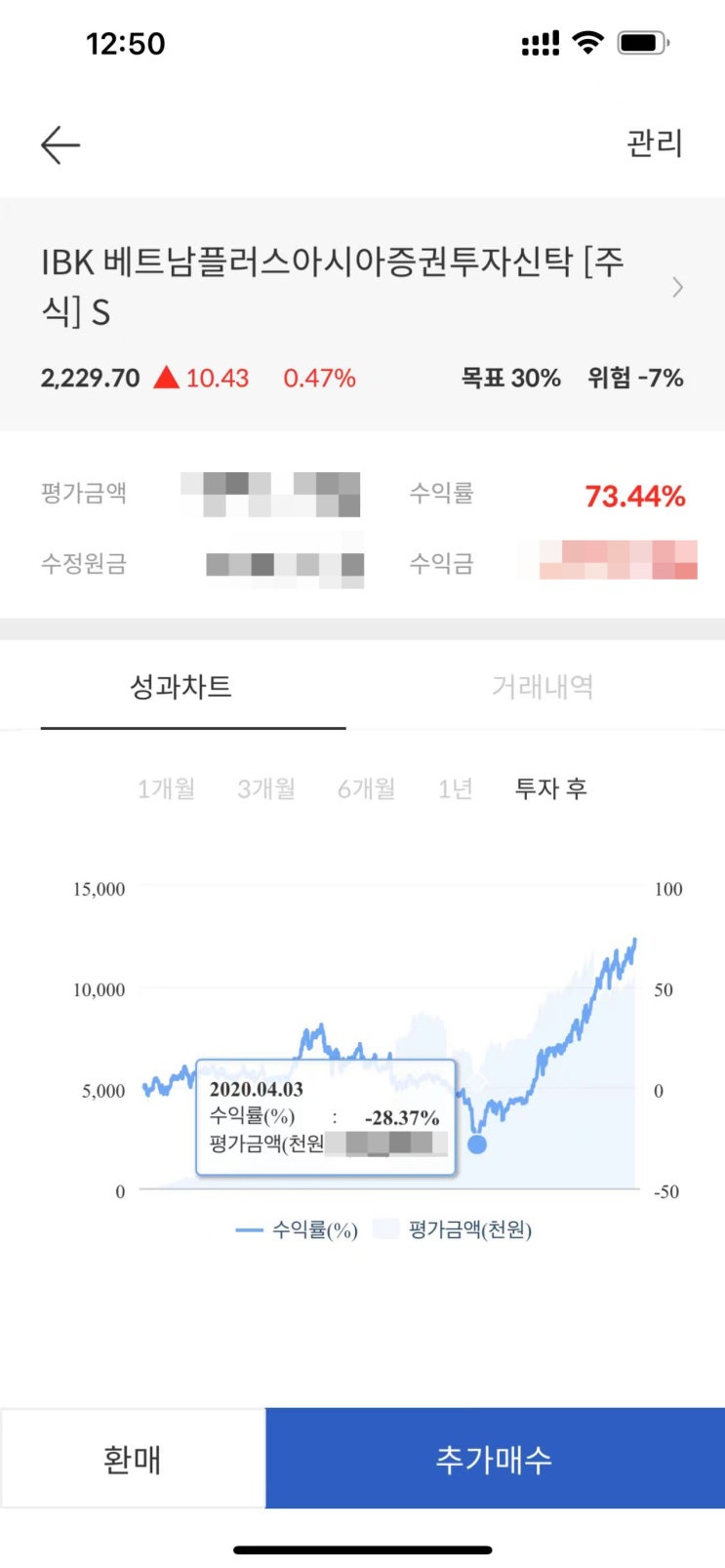
Task: Open the 관리 (manage) menu
Action: click(656, 144)
